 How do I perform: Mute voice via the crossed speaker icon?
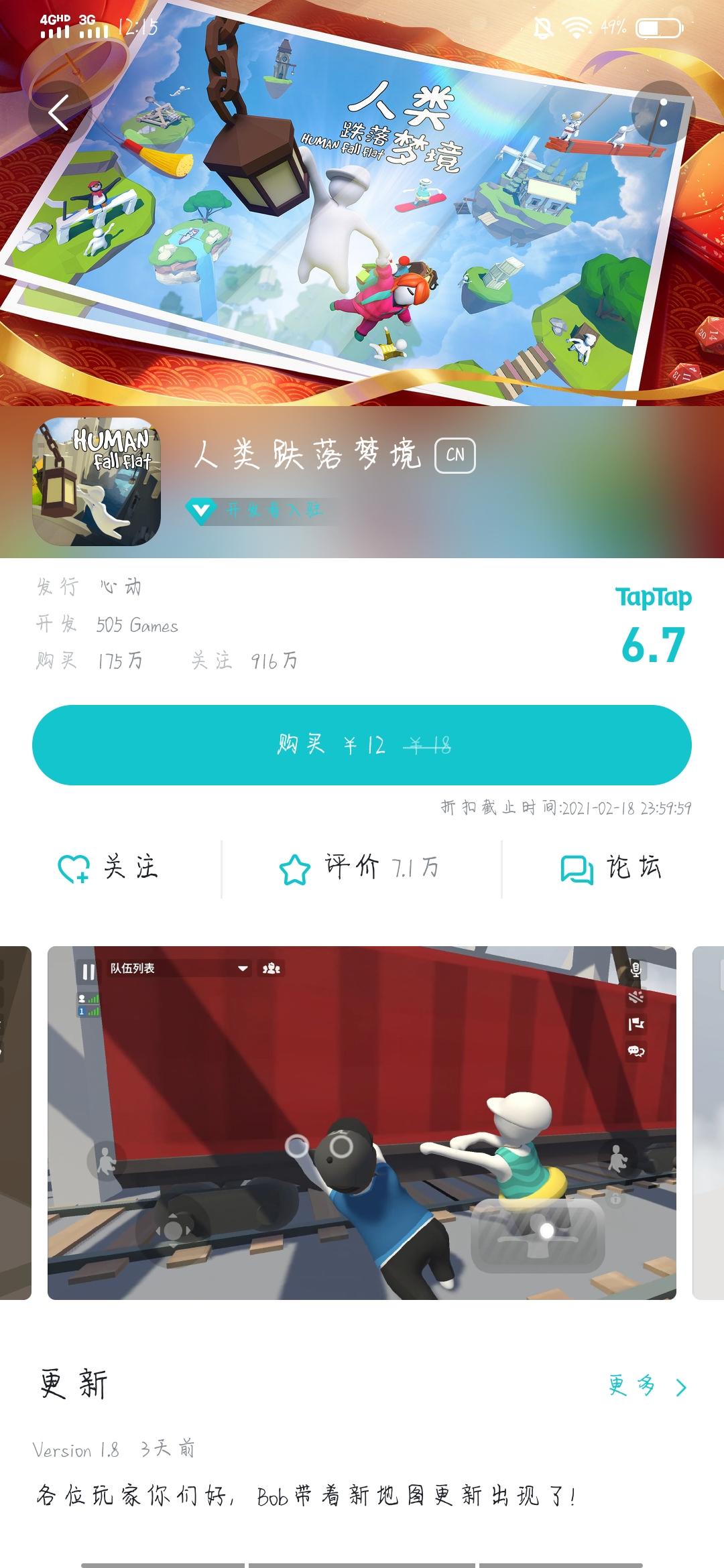click(636, 997)
